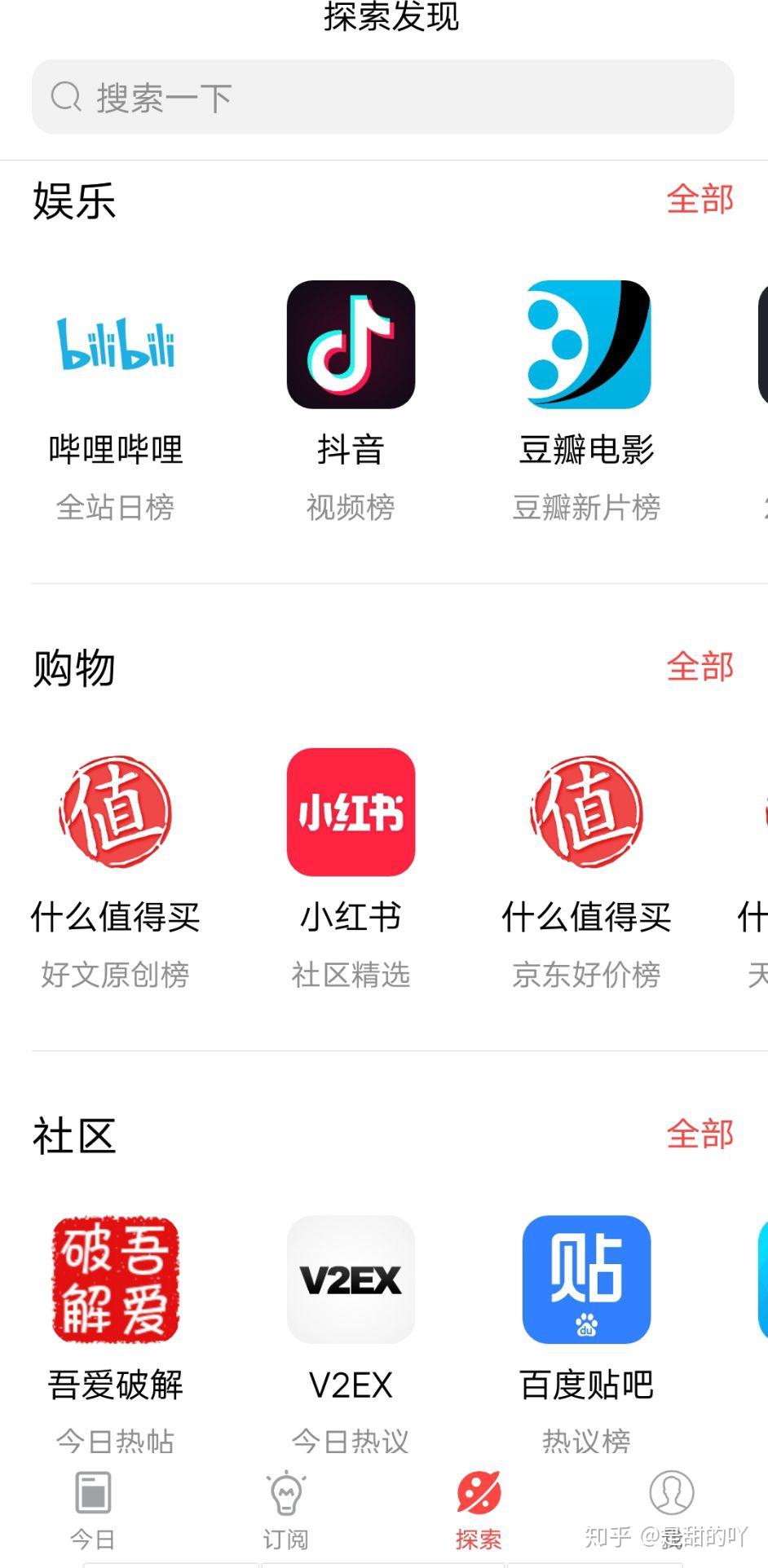View all items in the 娱乐 section
768x1568 pixels.
coord(700,200)
